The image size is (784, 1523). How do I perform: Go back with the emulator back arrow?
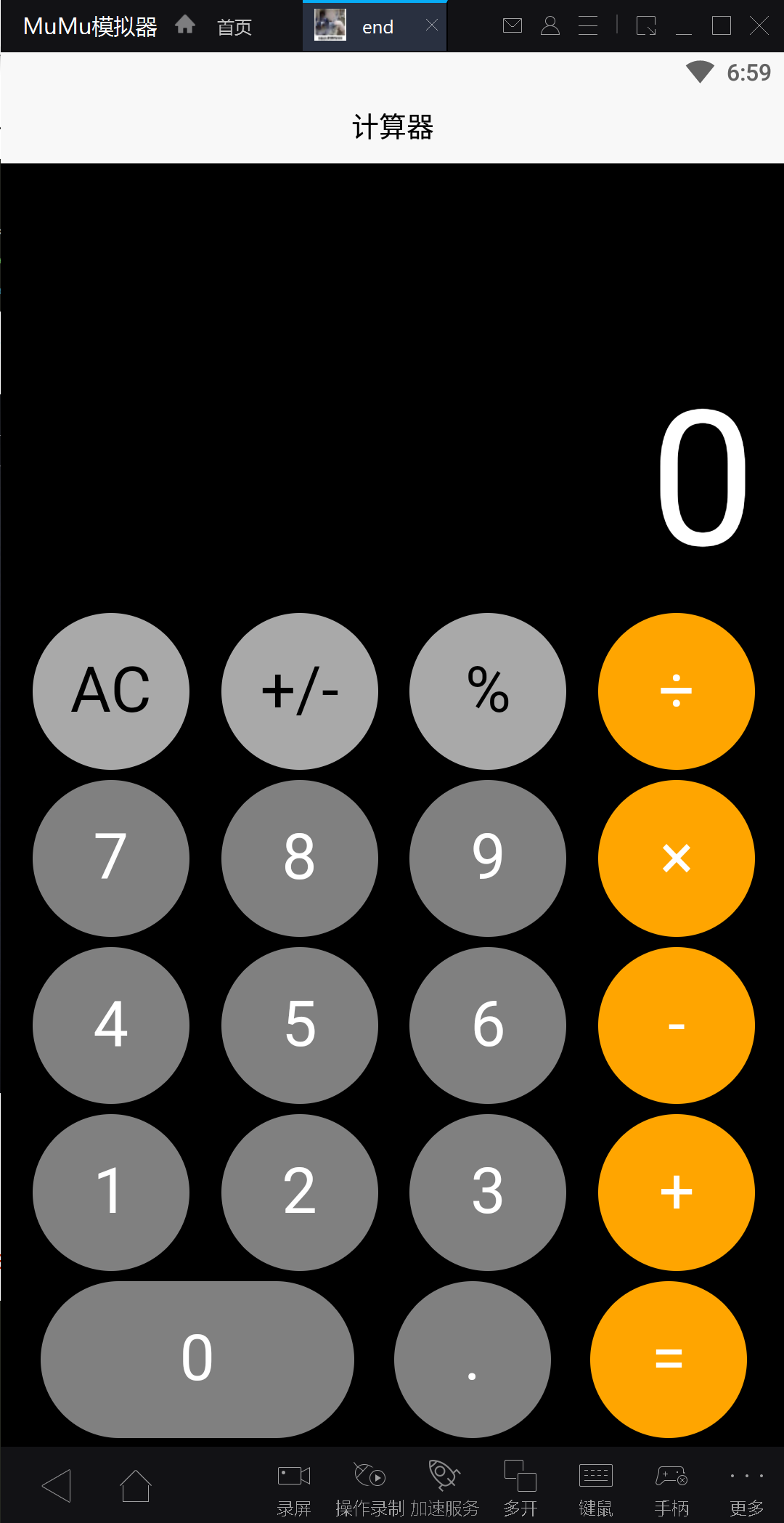coord(57,1485)
